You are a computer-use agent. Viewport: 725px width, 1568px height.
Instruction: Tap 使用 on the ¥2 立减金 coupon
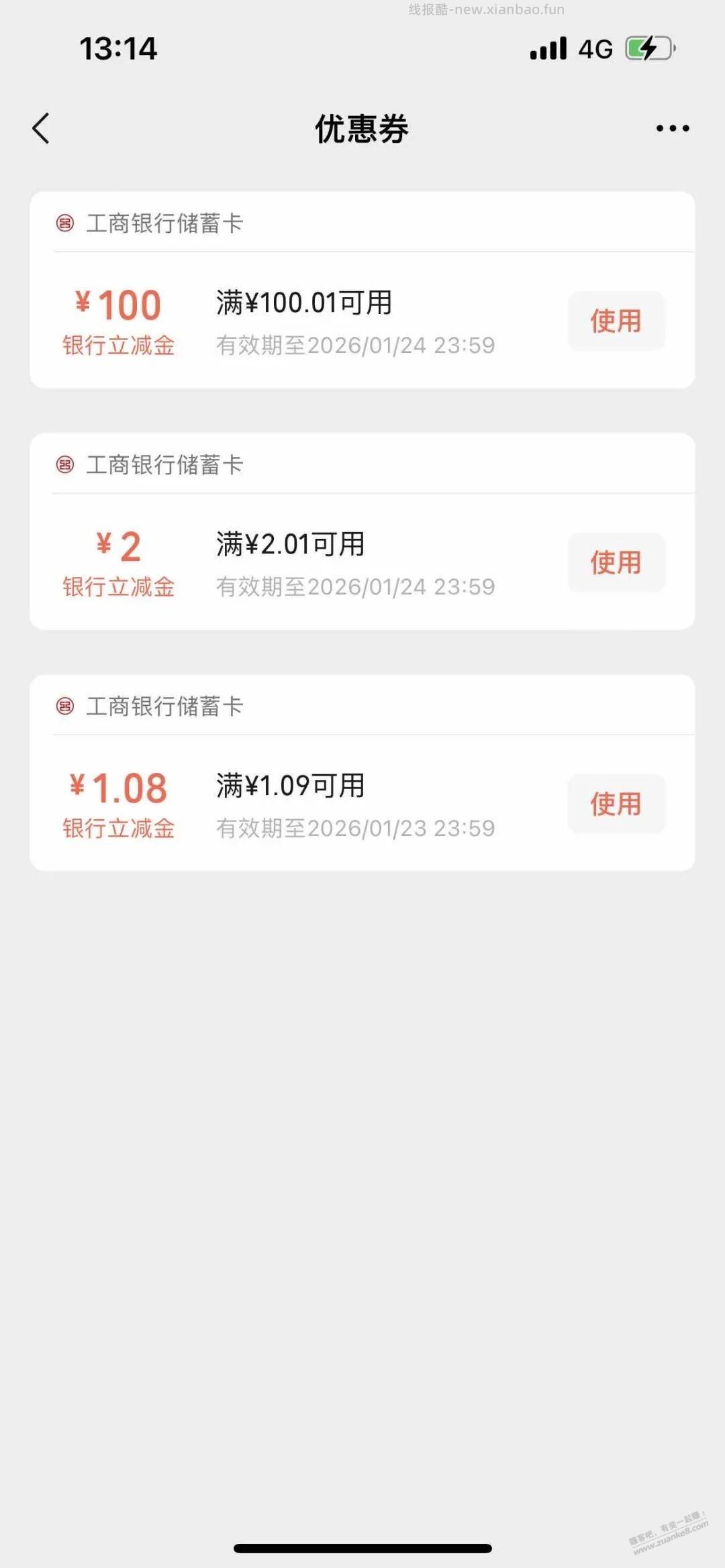(616, 563)
